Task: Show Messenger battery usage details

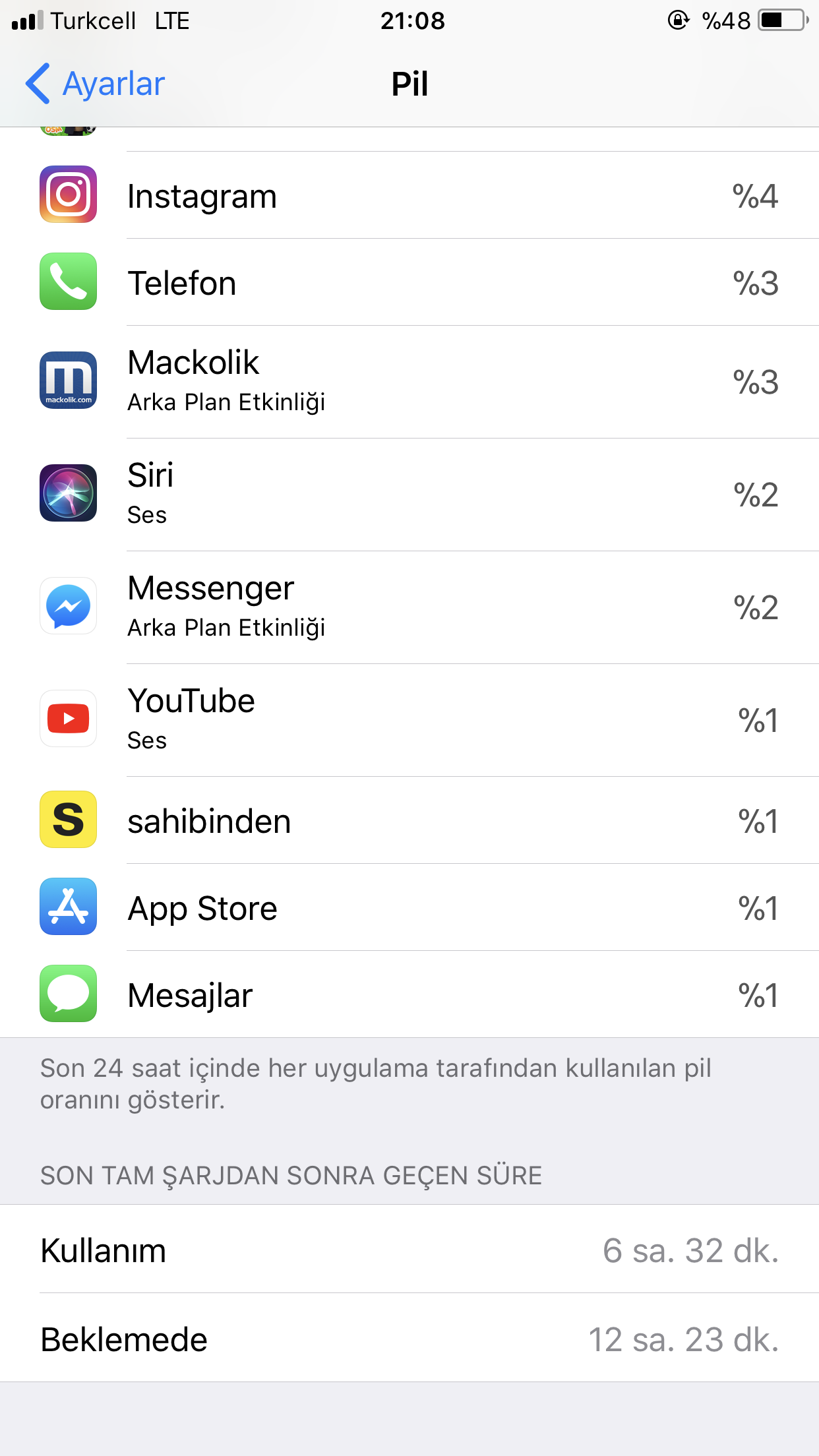Action: click(409, 607)
